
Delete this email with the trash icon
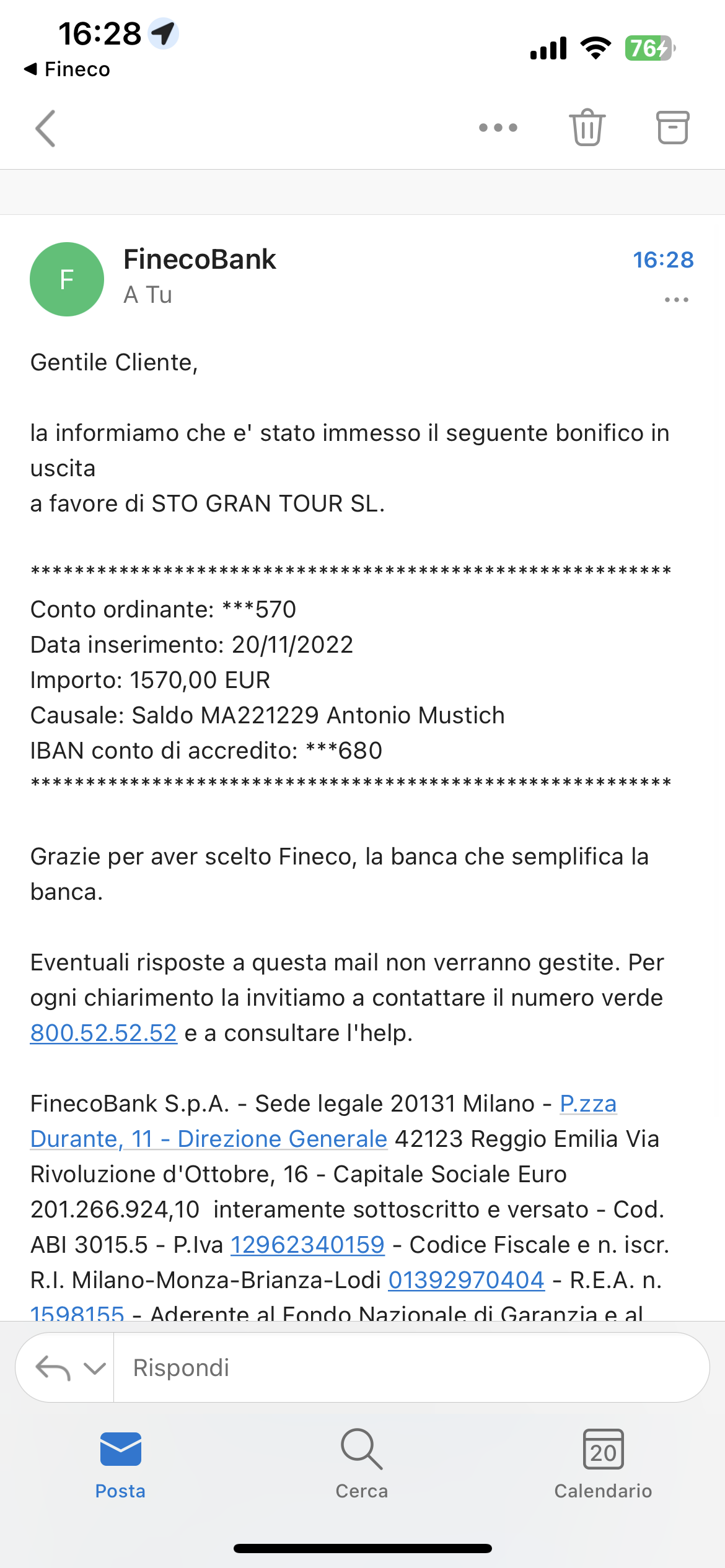coord(587,128)
